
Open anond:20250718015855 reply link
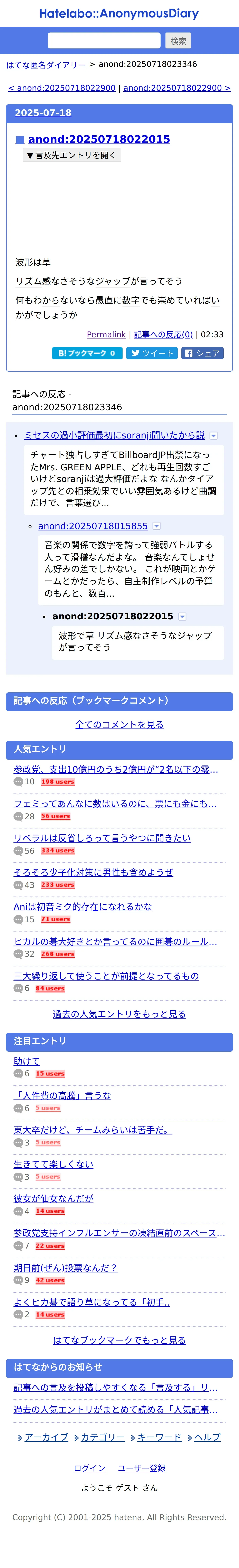tap(93, 526)
